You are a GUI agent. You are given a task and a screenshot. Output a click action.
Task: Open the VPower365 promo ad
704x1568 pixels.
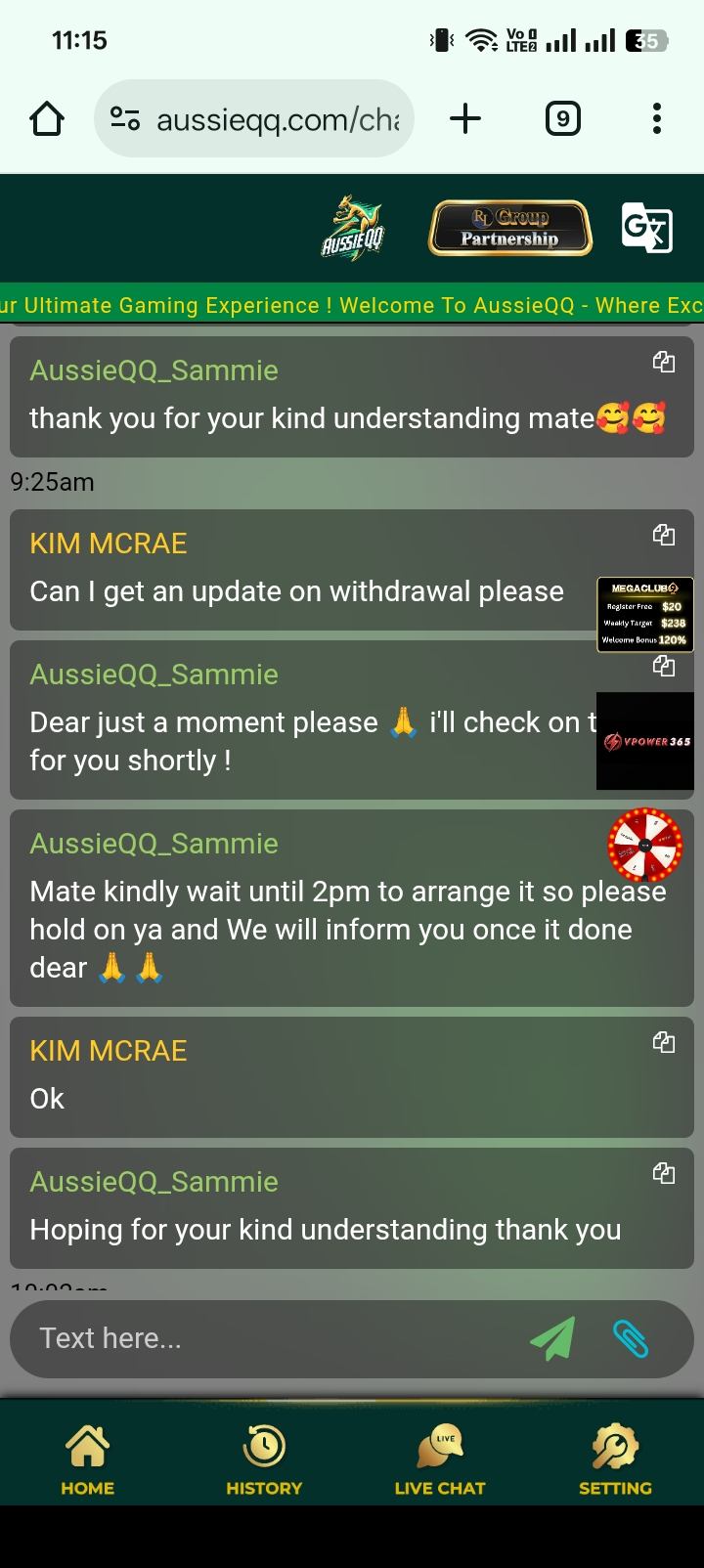tap(644, 740)
